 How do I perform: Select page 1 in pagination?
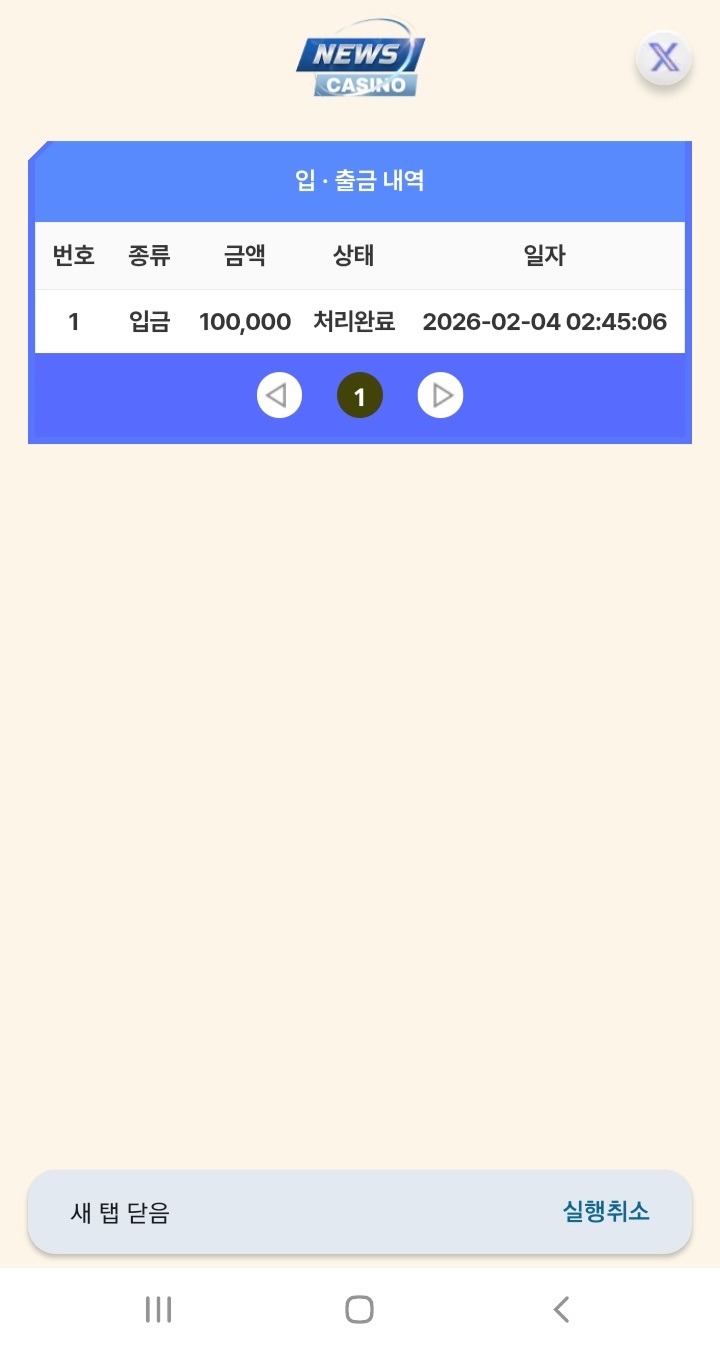pos(359,396)
